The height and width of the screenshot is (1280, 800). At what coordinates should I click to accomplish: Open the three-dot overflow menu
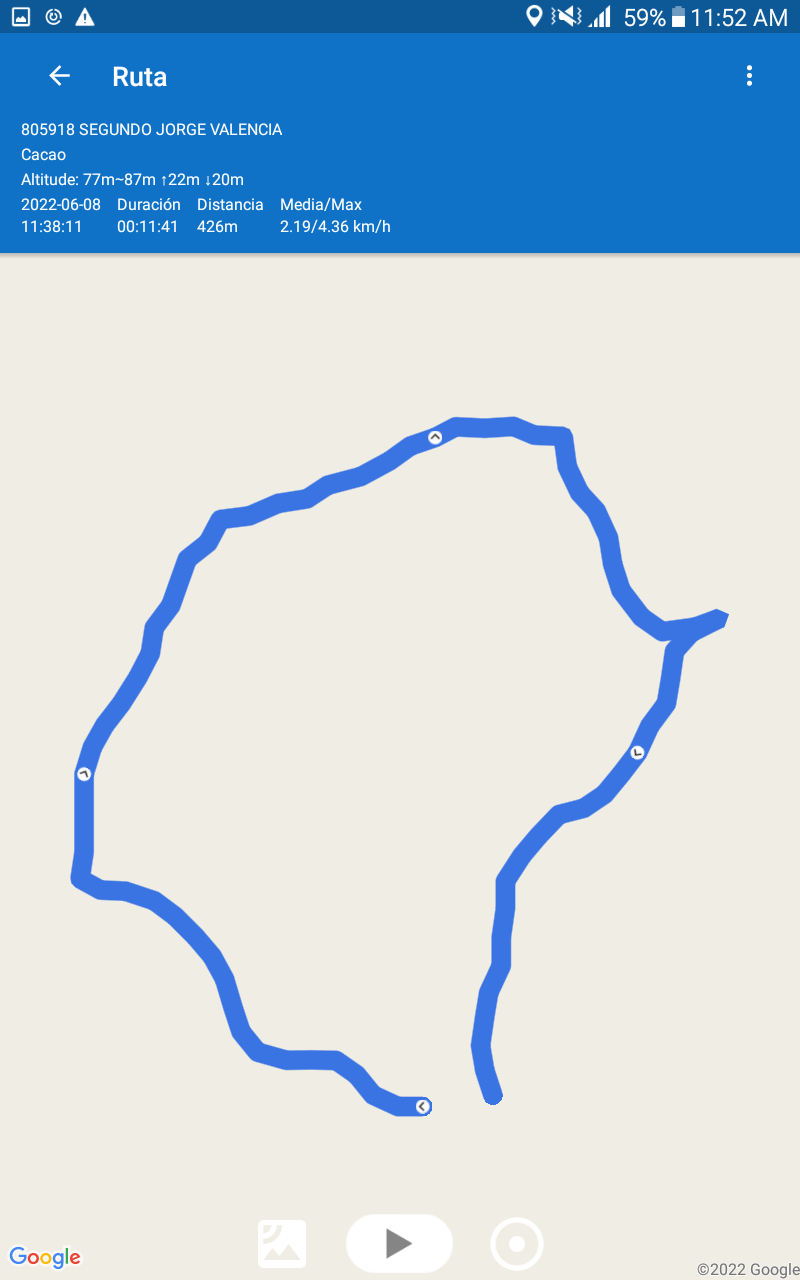(749, 76)
